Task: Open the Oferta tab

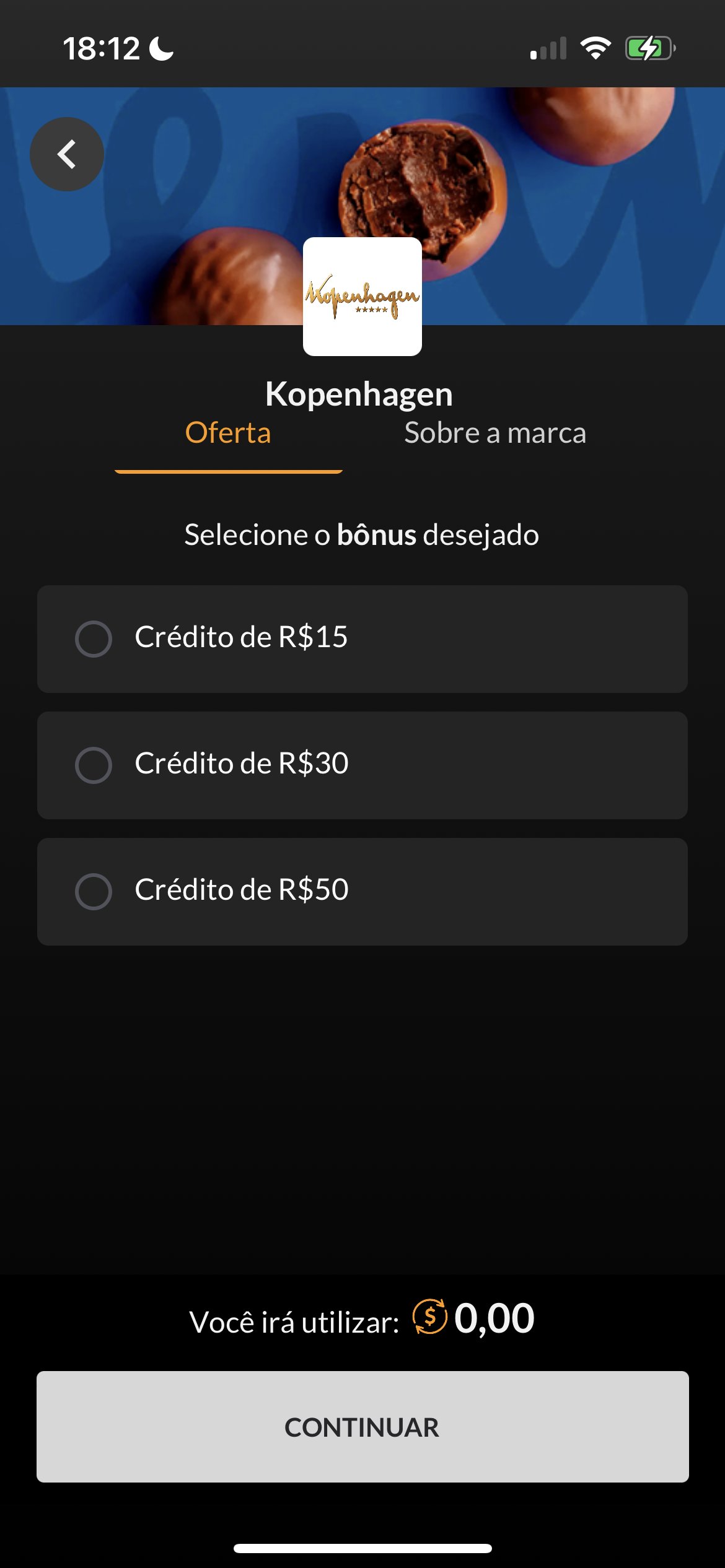Action: coord(228,433)
